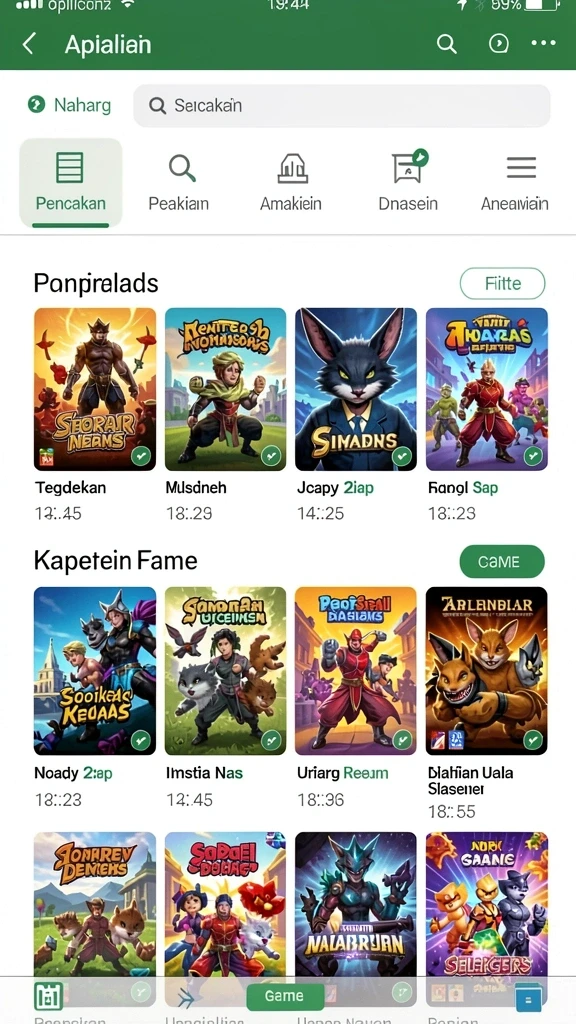This screenshot has width=576, height=1024.
Task: Tap the Fiitte button beside Ponprelads
Action: click(502, 283)
